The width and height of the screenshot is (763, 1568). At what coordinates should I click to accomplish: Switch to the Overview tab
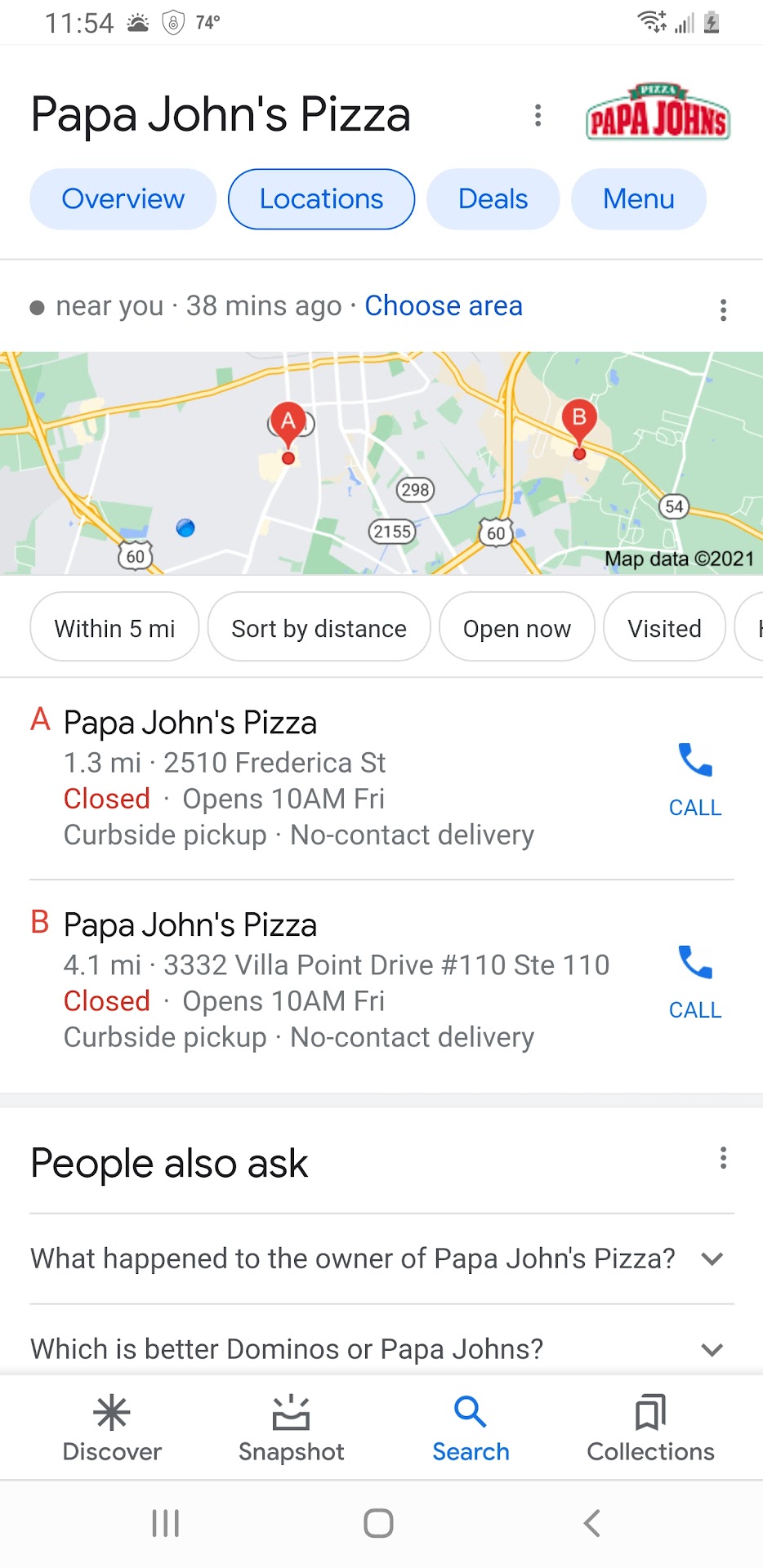point(123,199)
